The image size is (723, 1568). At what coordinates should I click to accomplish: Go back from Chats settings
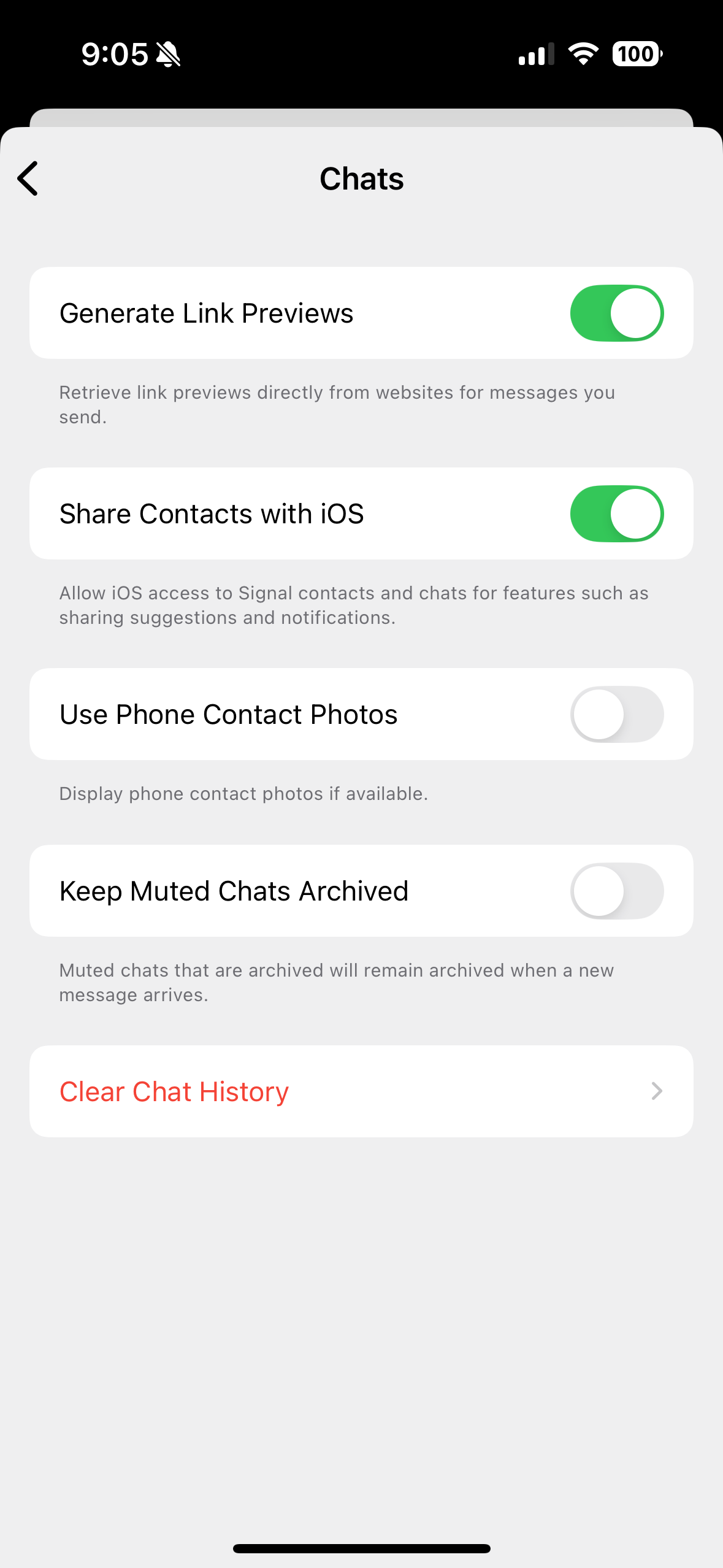tap(28, 179)
